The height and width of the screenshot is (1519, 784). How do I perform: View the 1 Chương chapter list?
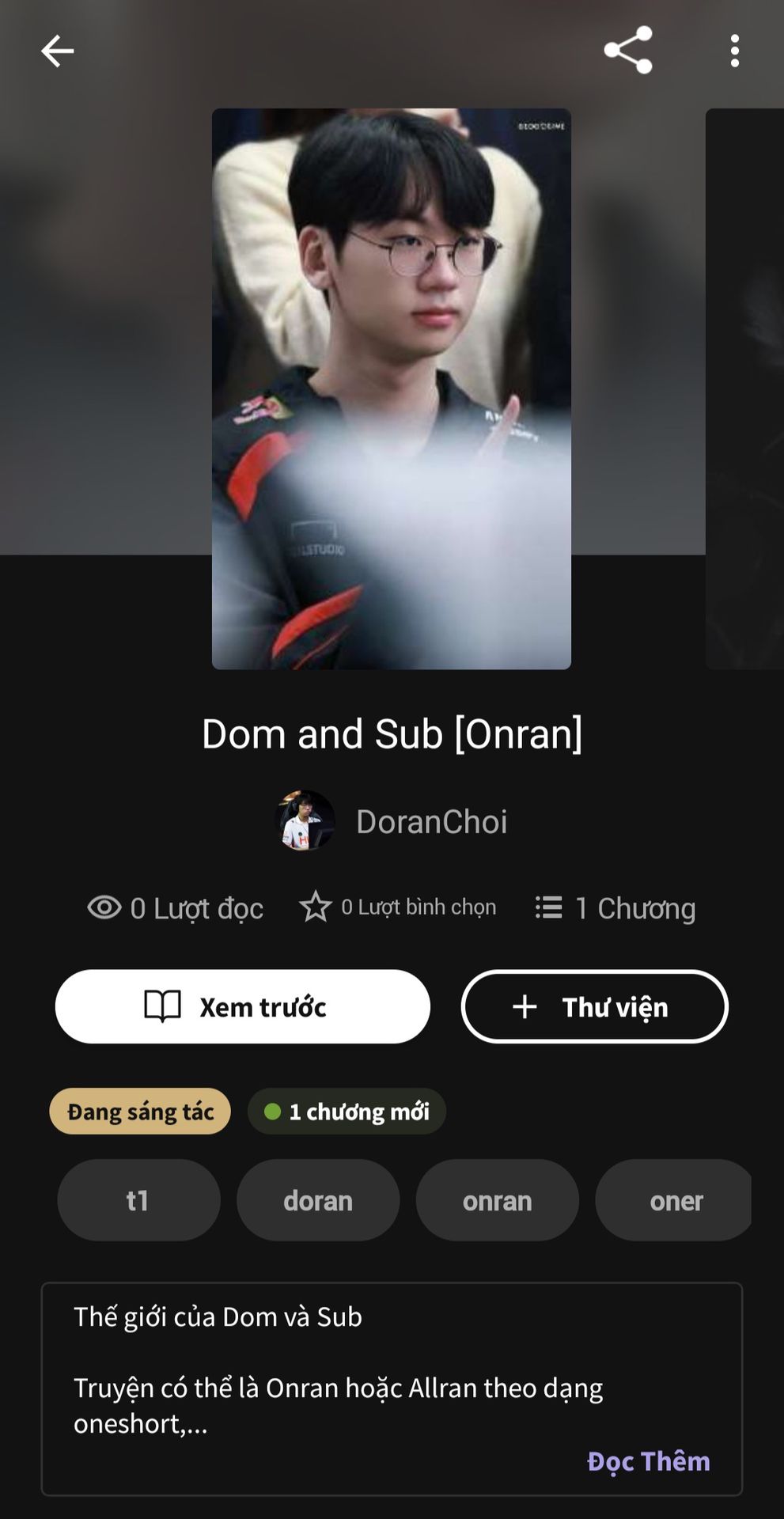click(615, 908)
